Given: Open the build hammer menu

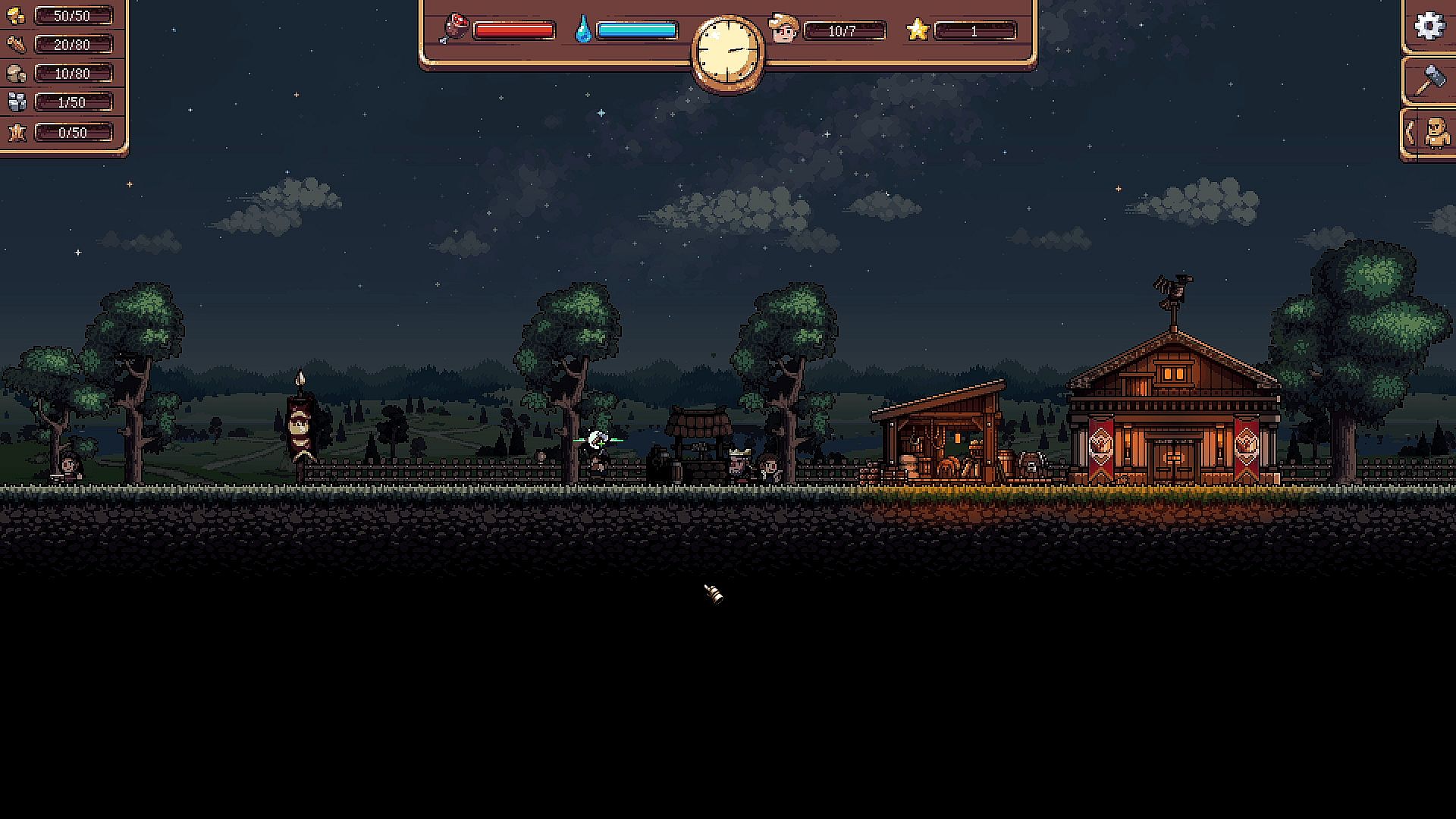Looking at the screenshot, I should pyautogui.click(x=1429, y=80).
